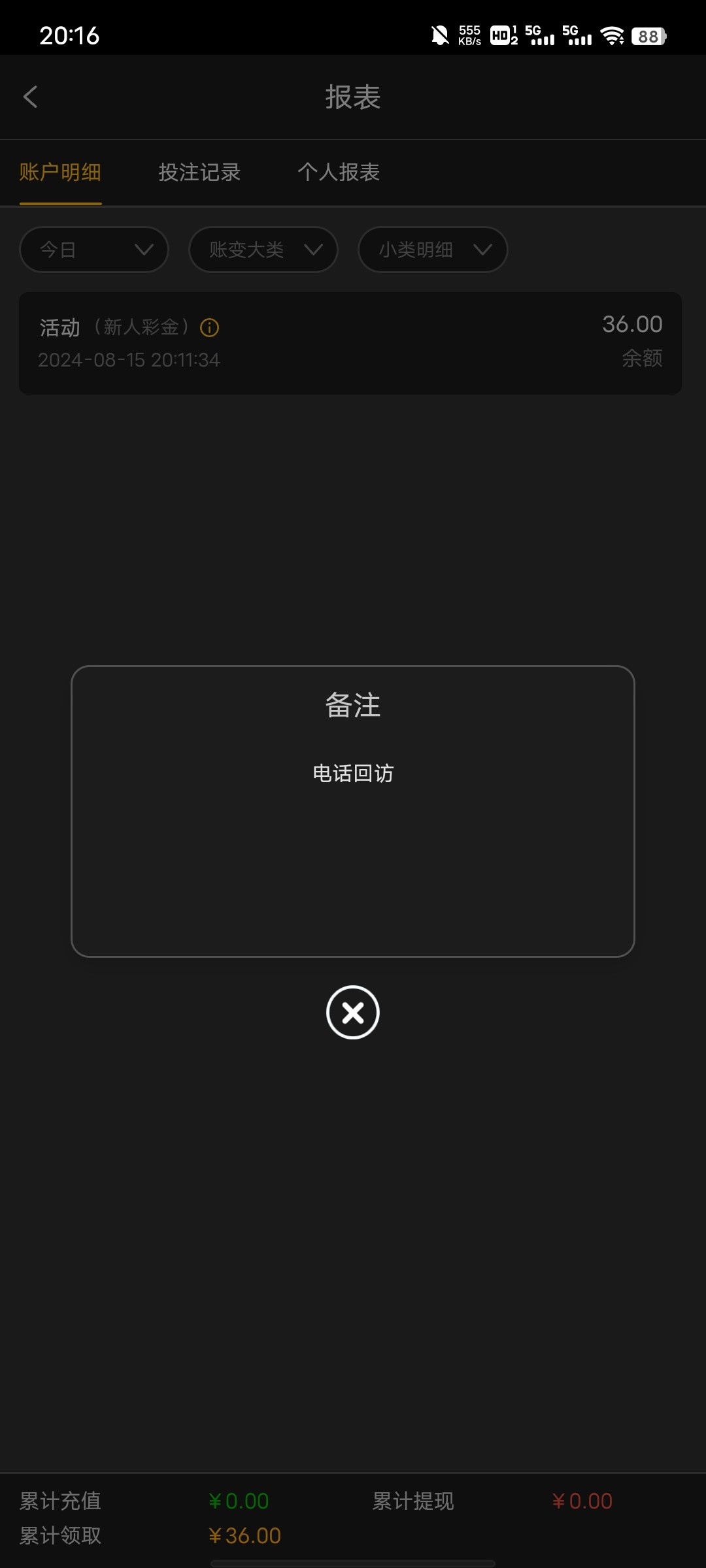
Task: Expand the 小类明细 dropdown
Action: tap(433, 250)
